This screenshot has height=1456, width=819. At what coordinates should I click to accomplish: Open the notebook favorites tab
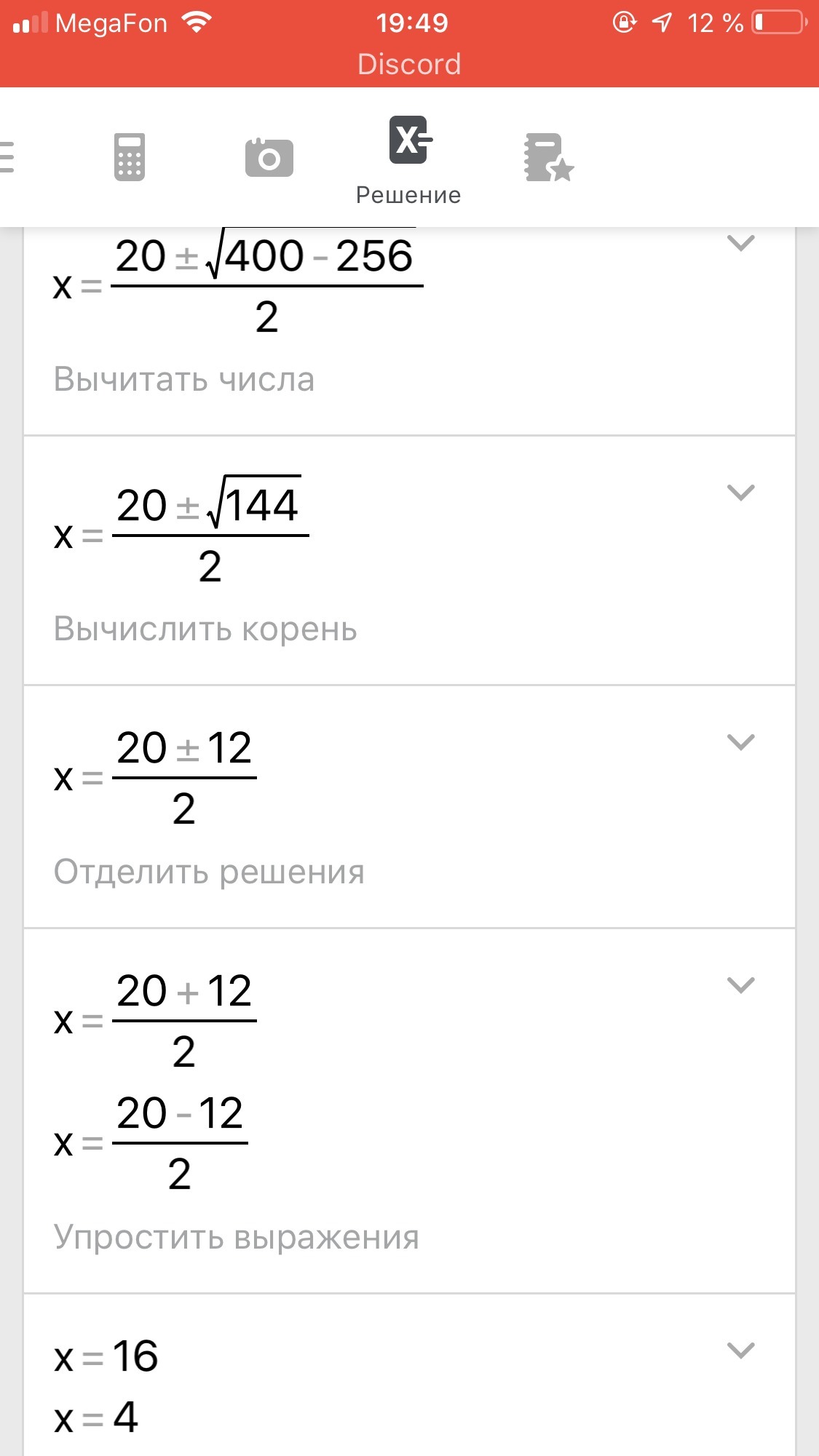pyautogui.click(x=548, y=157)
